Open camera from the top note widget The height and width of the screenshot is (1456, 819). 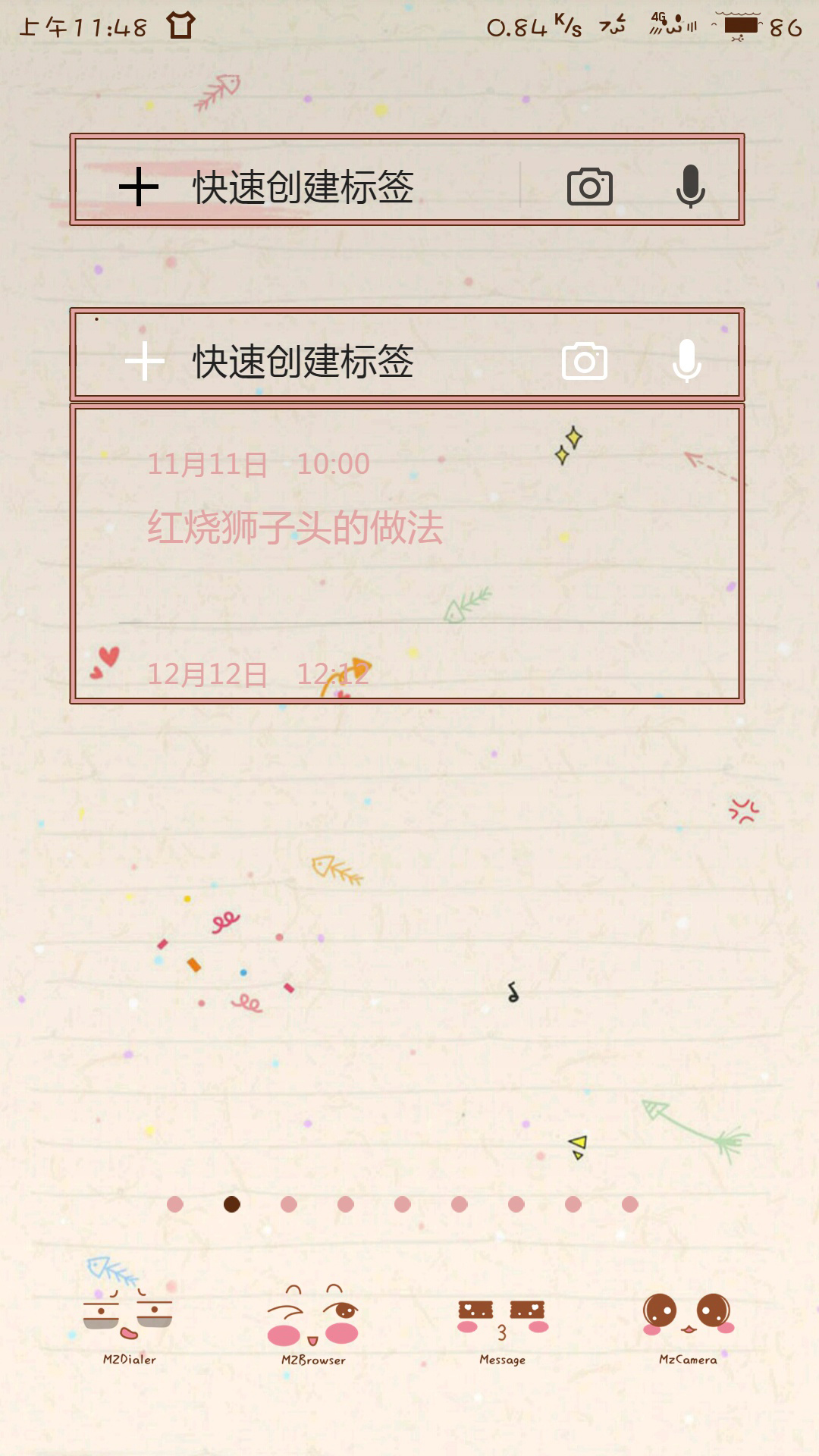590,187
